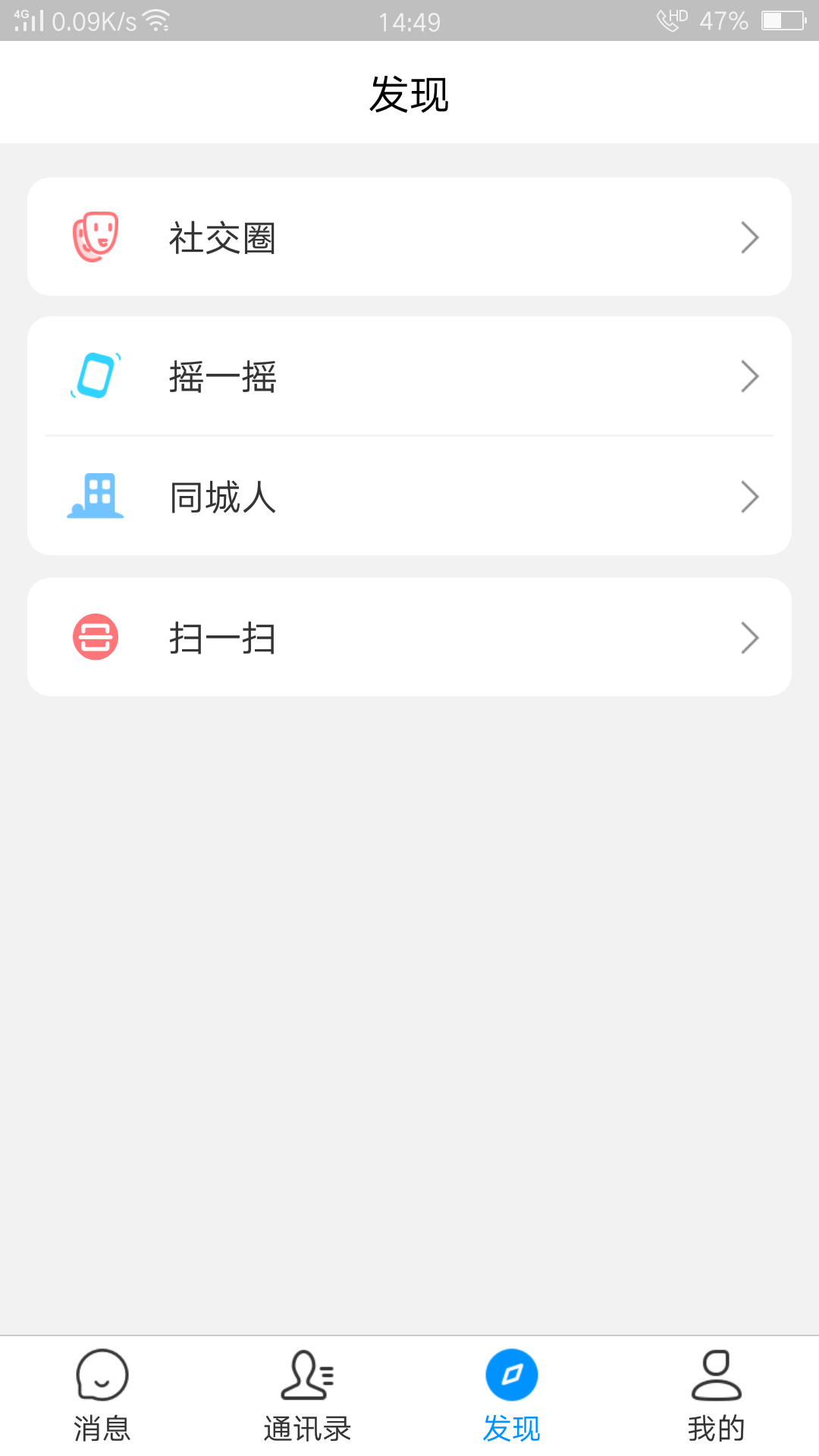The image size is (819, 1456).
Task: Tap the blue 摇一摇 phone icon
Action: tap(95, 375)
